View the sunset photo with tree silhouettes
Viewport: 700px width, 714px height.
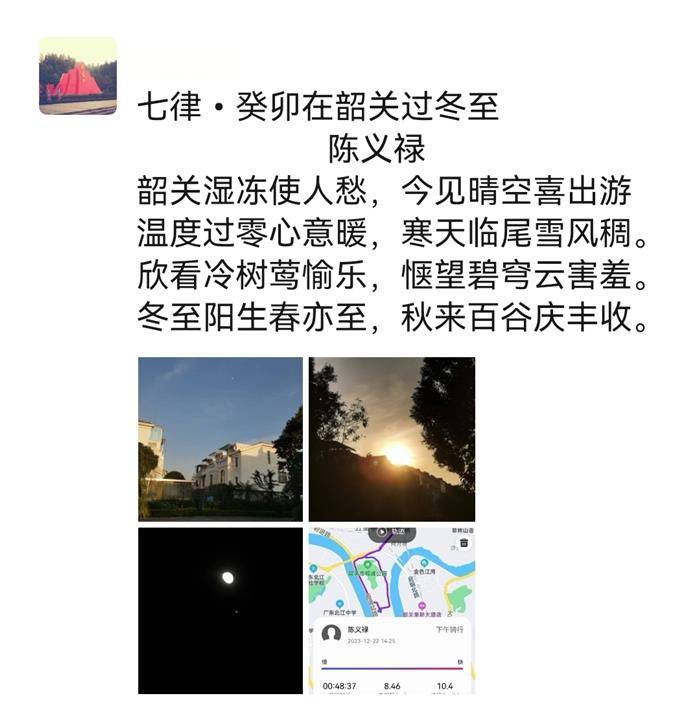[x=391, y=438]
